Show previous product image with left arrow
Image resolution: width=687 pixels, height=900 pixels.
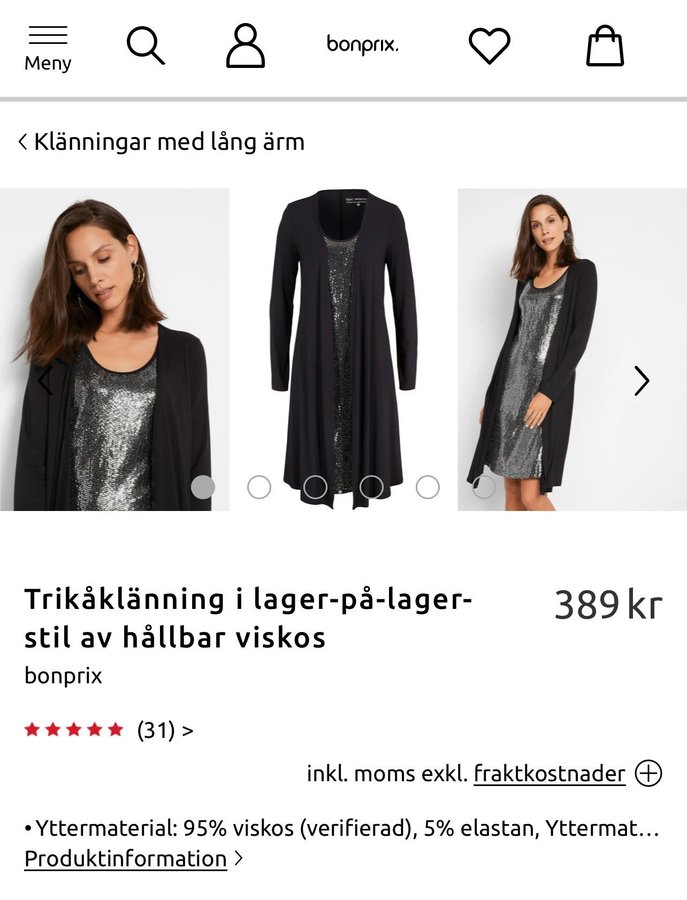tap(44, 381)
